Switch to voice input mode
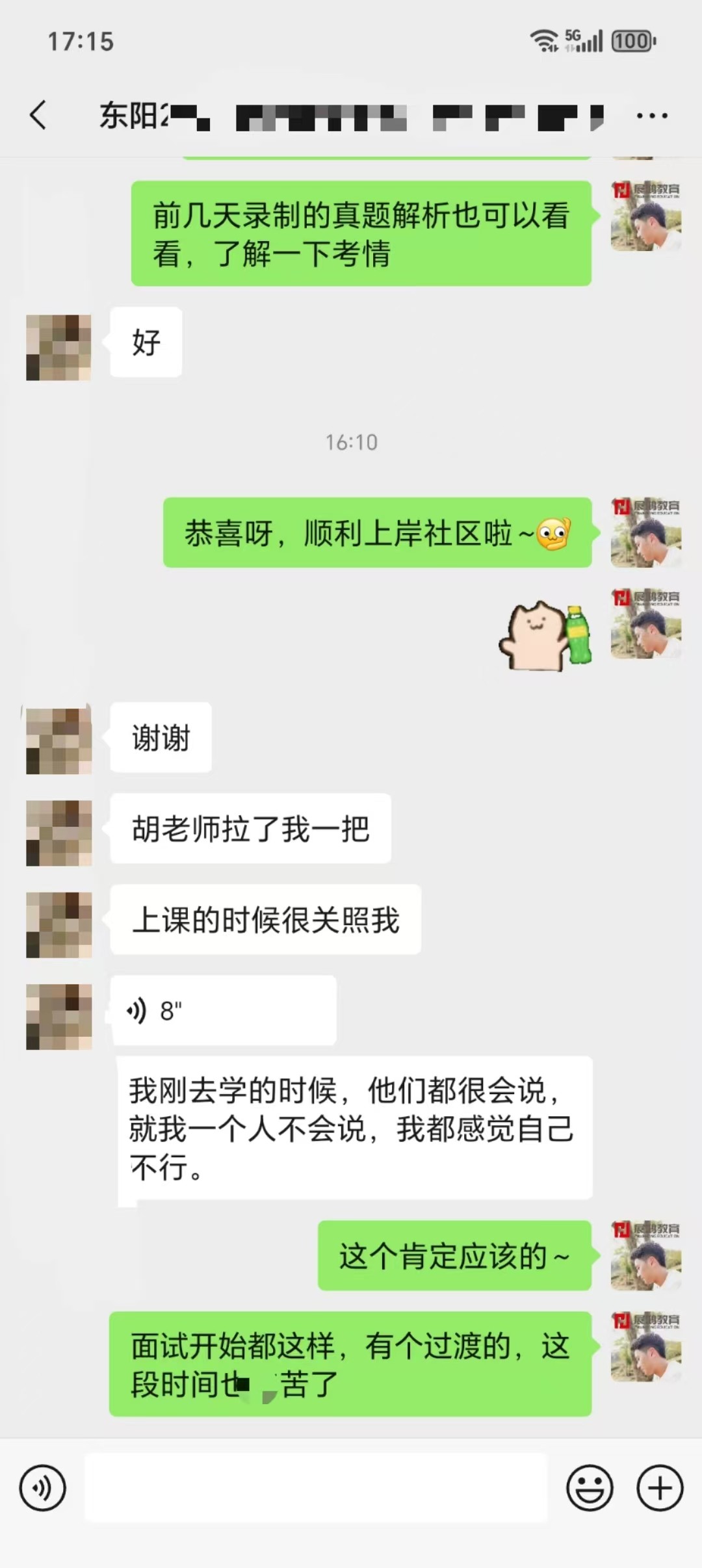The width and height of the screenshot is (702, 1568). pyautogui.click(x=43, y=1488)
